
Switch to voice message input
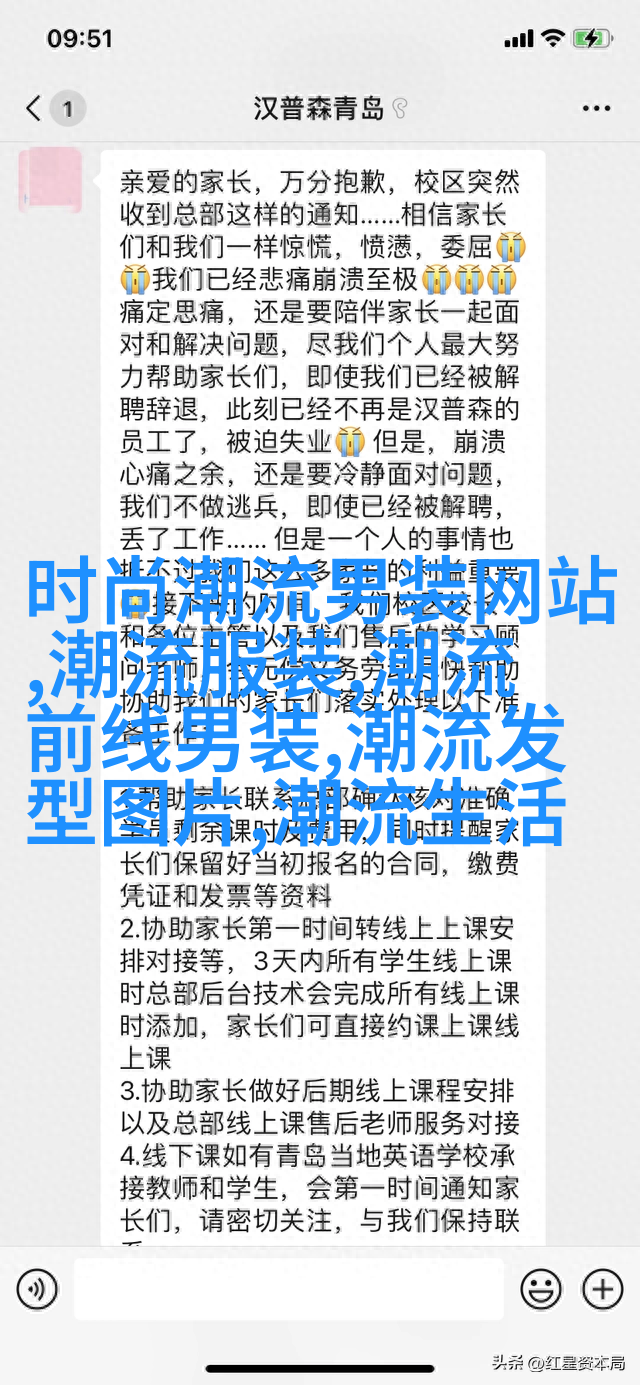(x=38, y=1288)
